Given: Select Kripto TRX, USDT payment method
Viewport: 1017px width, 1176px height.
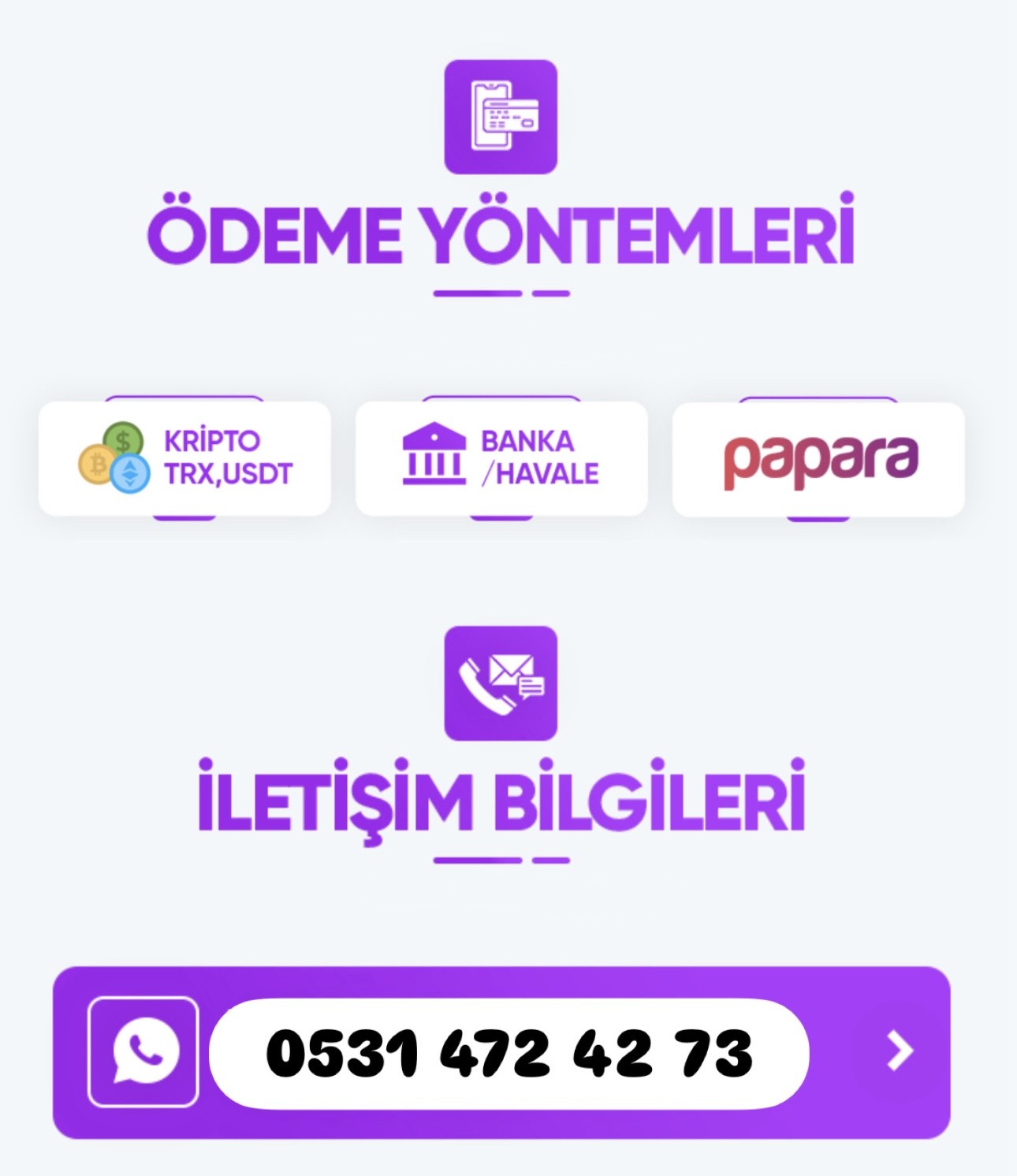Looking at the screenshot, I should coord(184,458).
